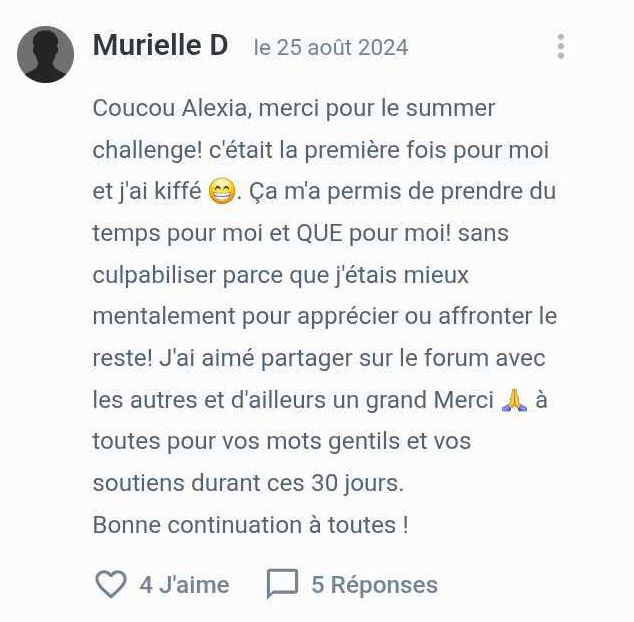Open the 5 Réponses thread

coord(352,584)
